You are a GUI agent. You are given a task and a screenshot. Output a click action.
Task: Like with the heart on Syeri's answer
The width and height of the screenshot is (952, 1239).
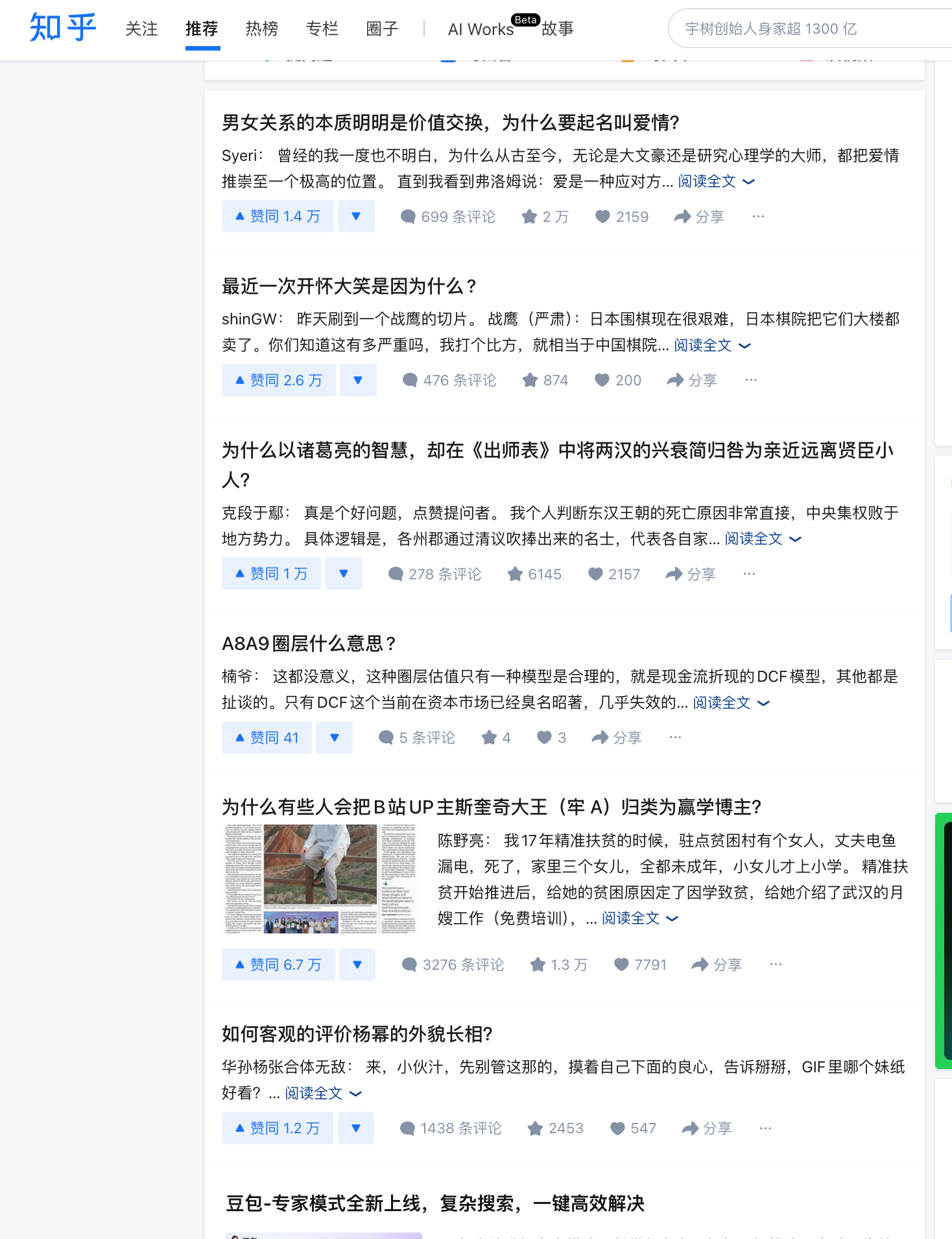click(x=622, y=217)
